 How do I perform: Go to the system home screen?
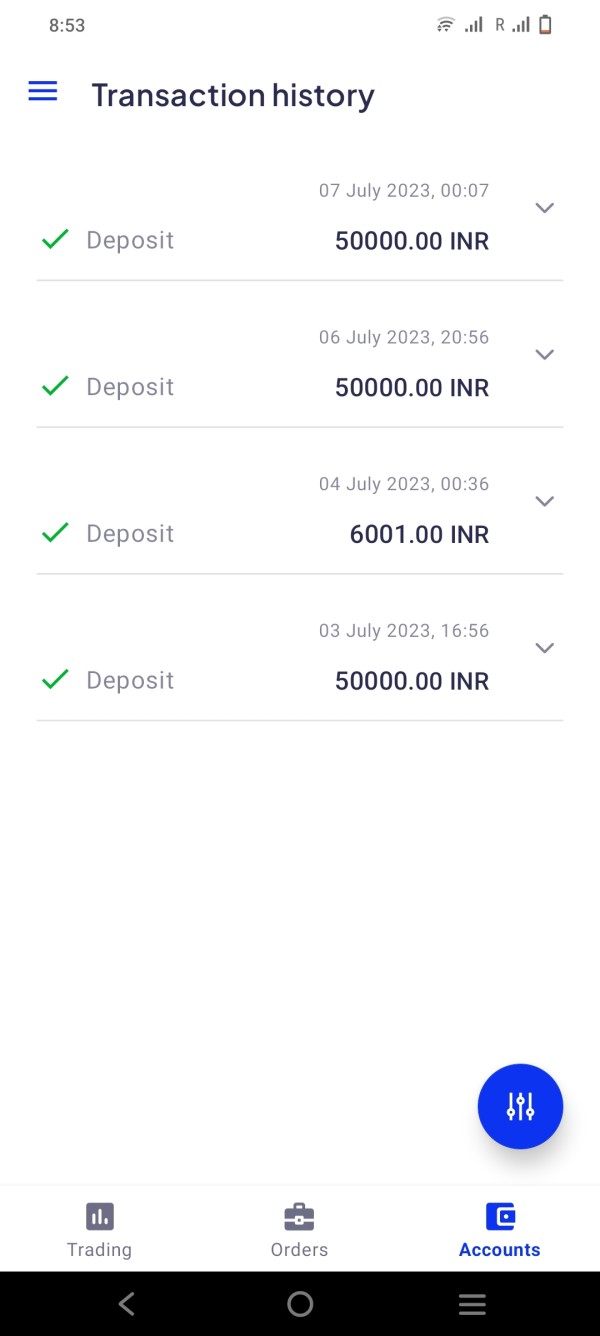[x=300, y=1303]
